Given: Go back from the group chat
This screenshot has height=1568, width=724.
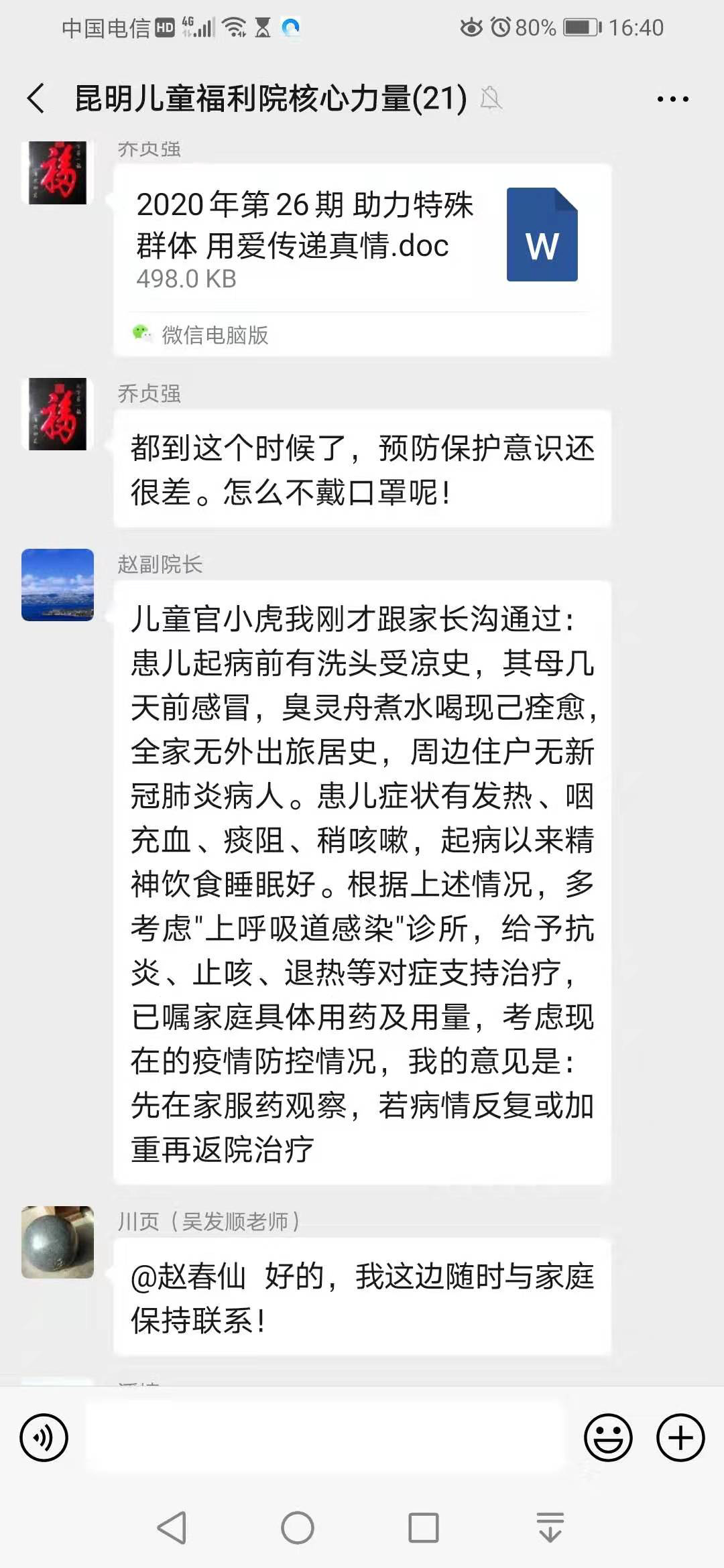Looking at the screenshot, I should [36, 99].
